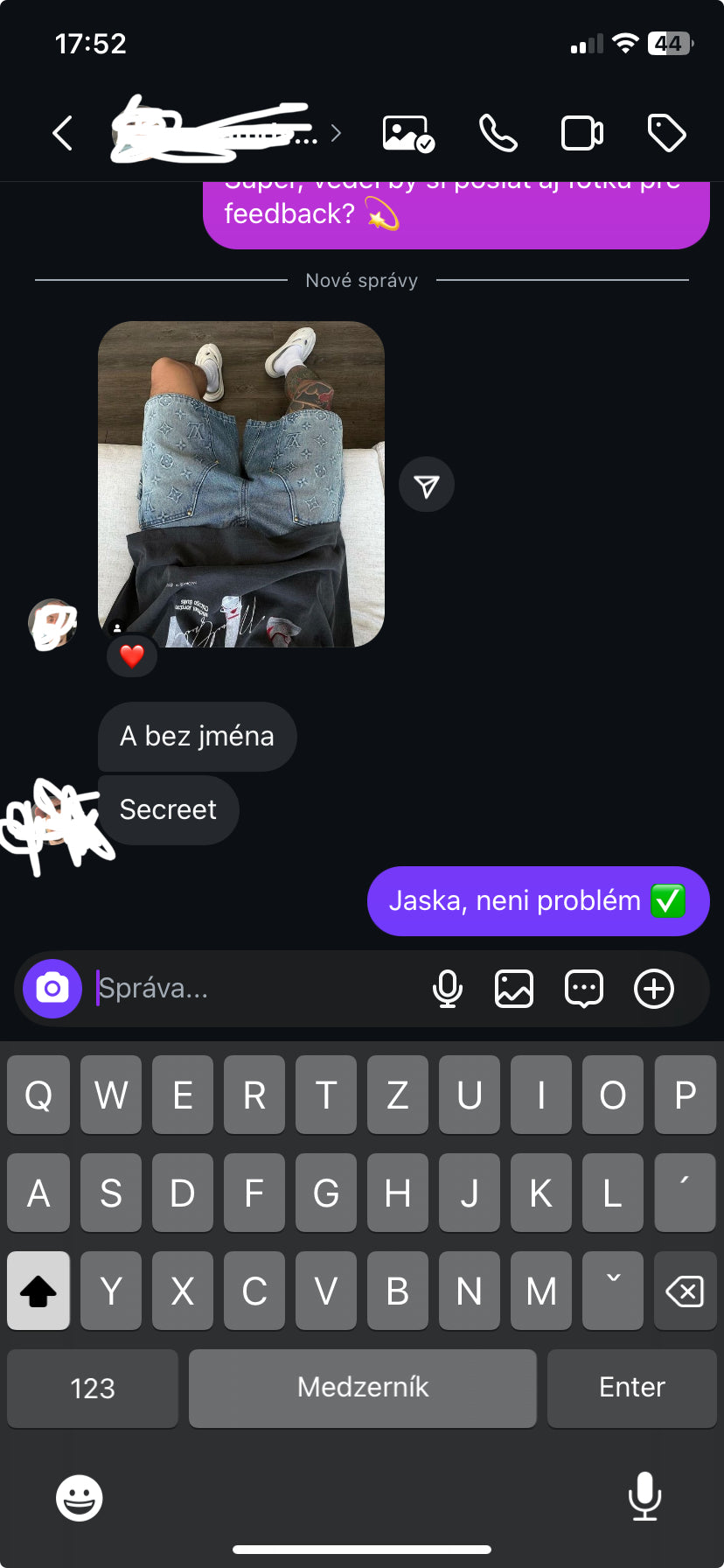
Task: Record a voice message
Action: click(x=448, y=989)
